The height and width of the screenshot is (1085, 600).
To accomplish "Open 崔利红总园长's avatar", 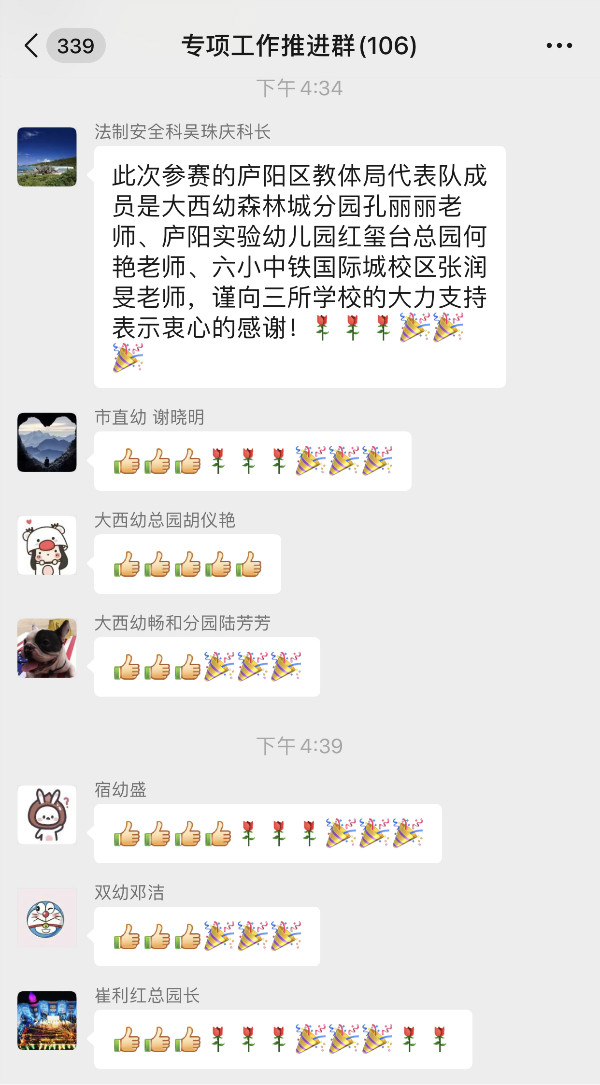I will (47, 1020).
